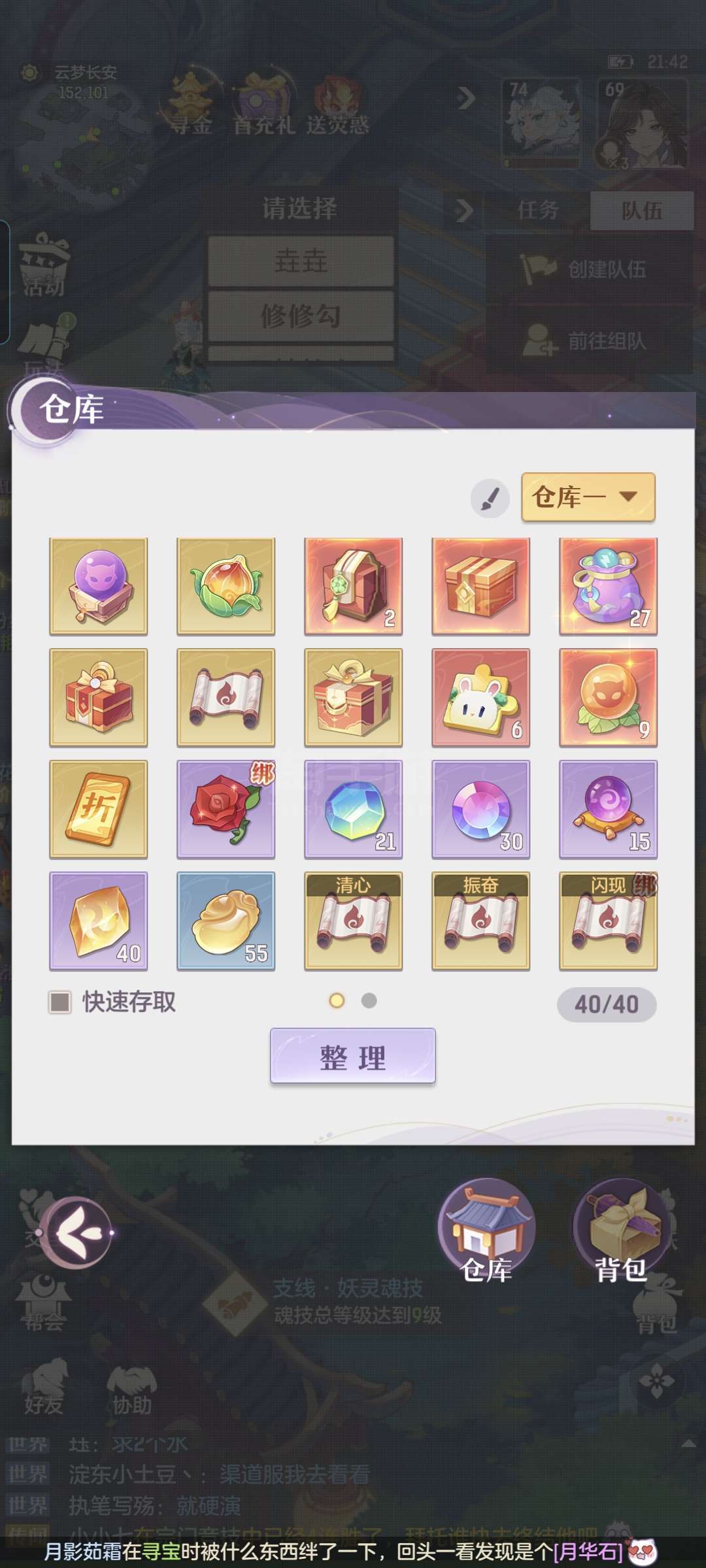706x1568 pixels.
Task: Select the purple lucky bag with 27
Action: point(608,586)
